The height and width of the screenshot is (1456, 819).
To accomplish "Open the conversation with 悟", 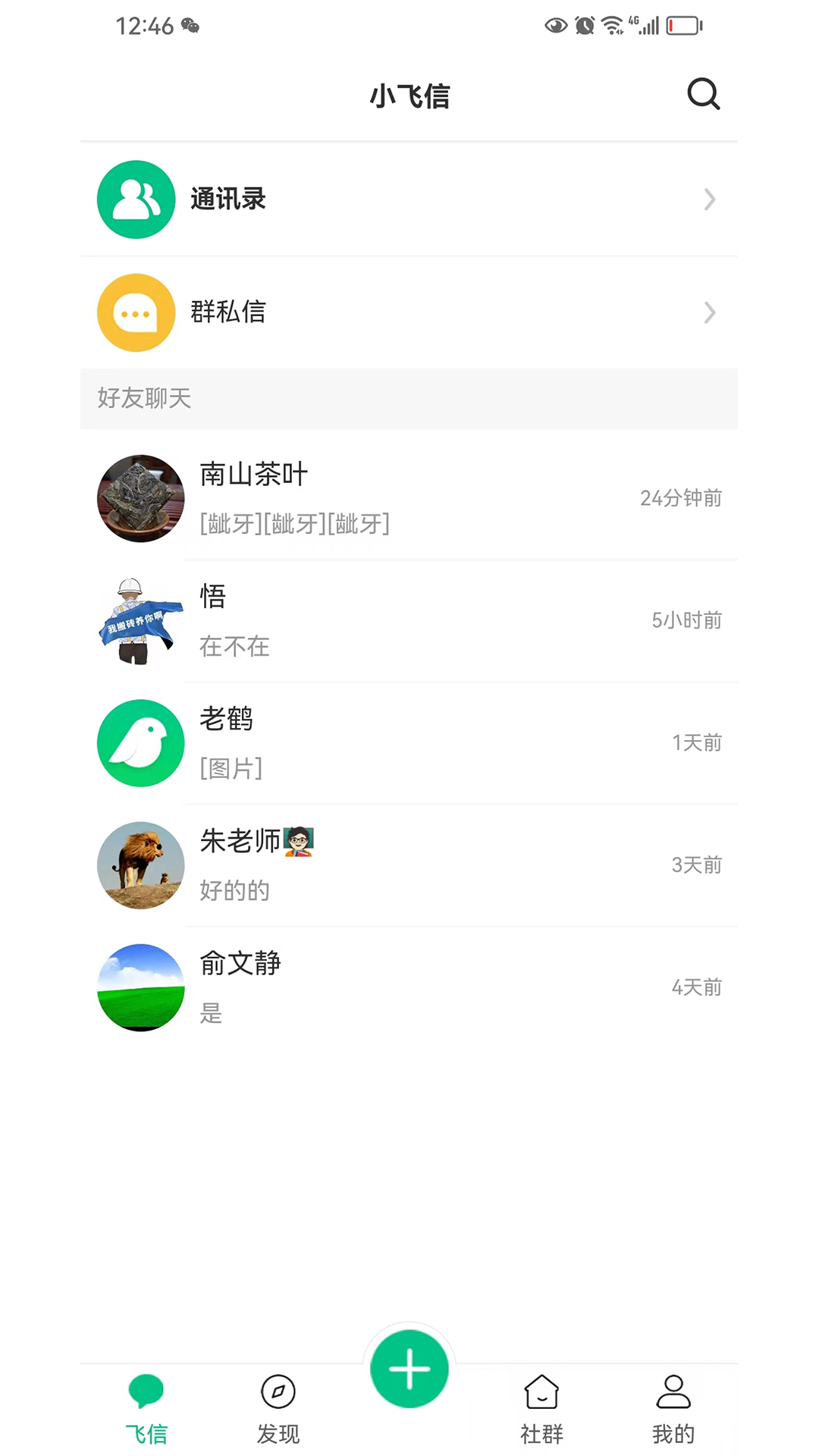I will pos(409,620).
